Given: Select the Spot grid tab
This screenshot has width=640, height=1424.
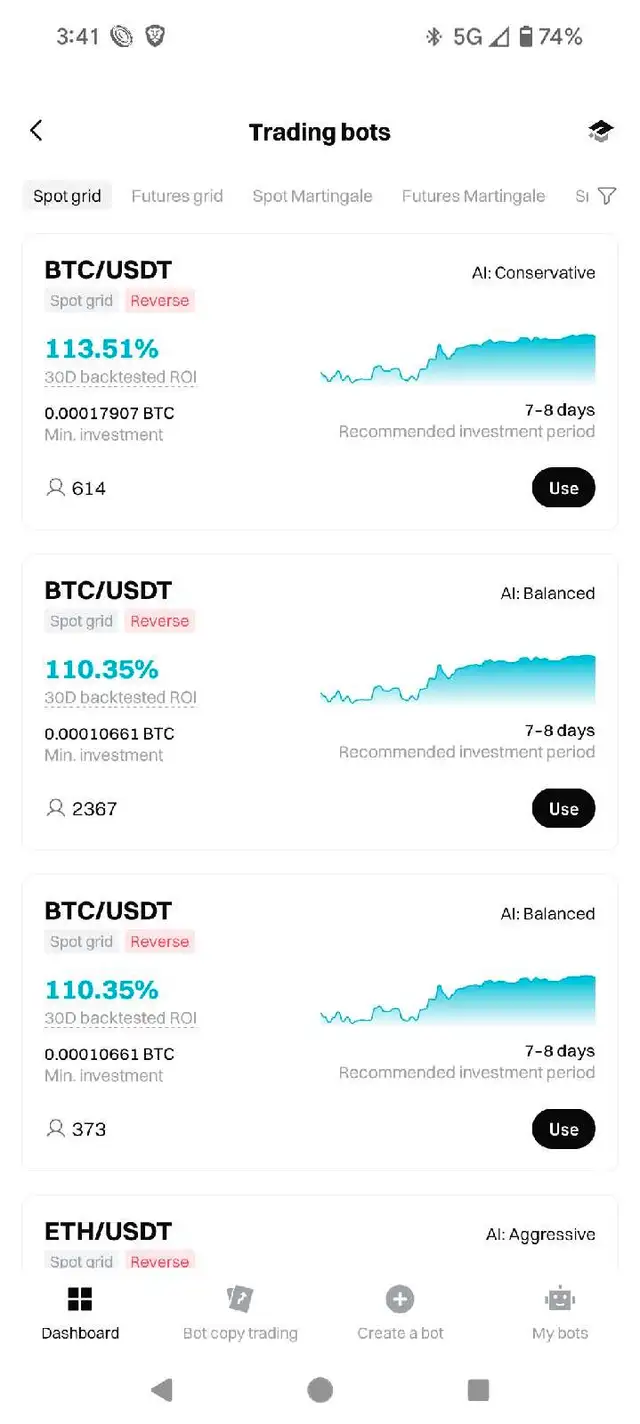Looking at the screenshot, I should pyautogui.click(x=67, y=196).
